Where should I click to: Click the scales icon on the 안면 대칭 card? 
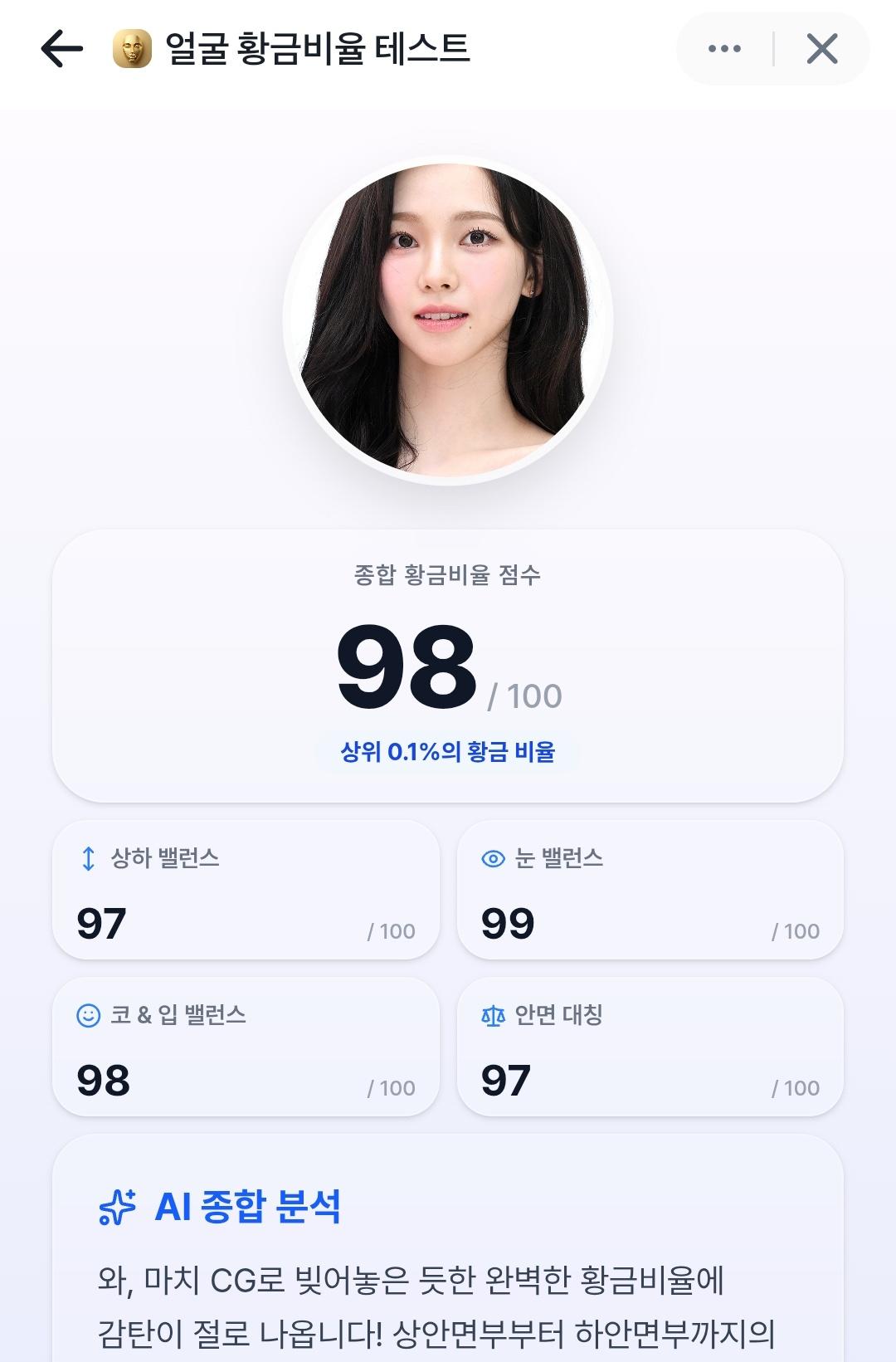pyautogui.click(x=493, y=1016)
